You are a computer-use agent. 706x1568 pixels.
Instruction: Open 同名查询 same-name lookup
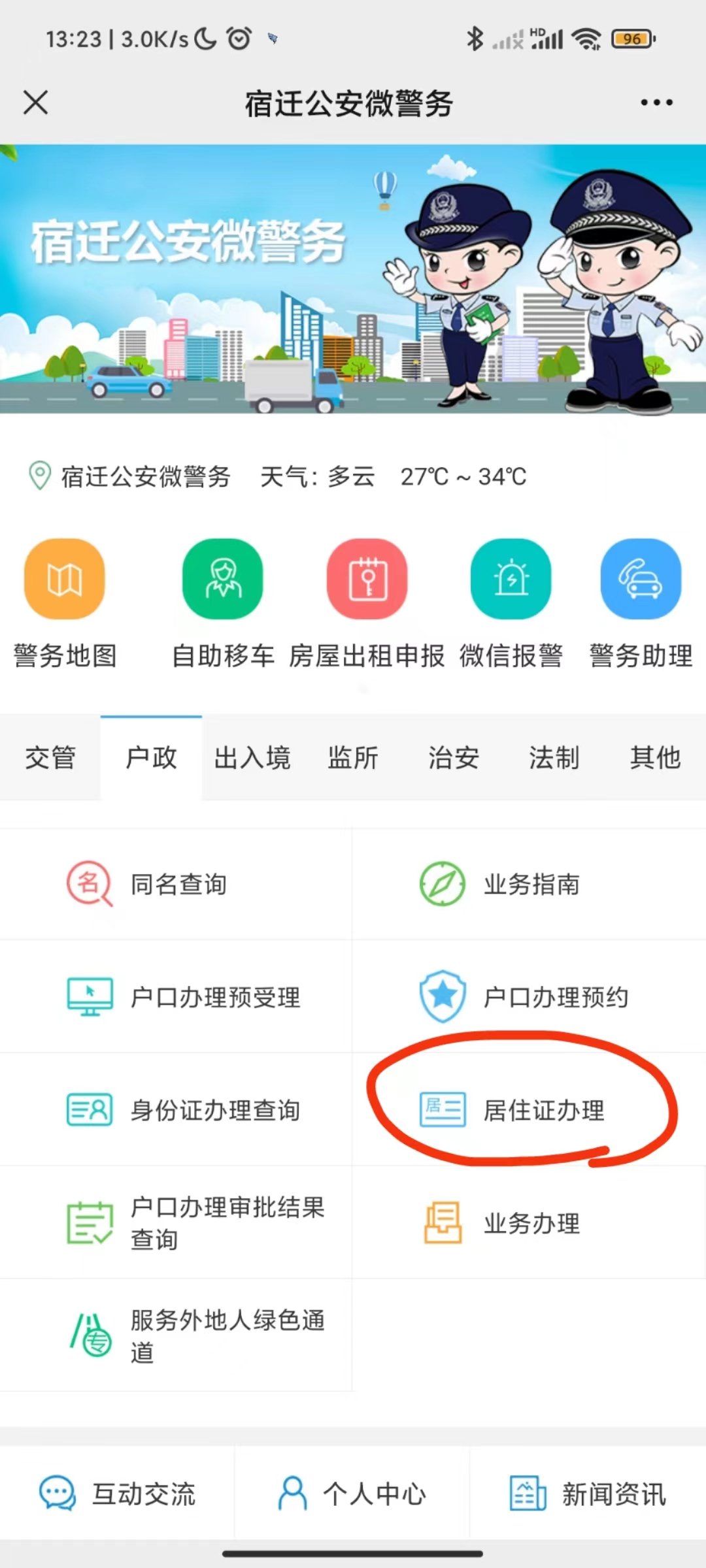[176, 885]
